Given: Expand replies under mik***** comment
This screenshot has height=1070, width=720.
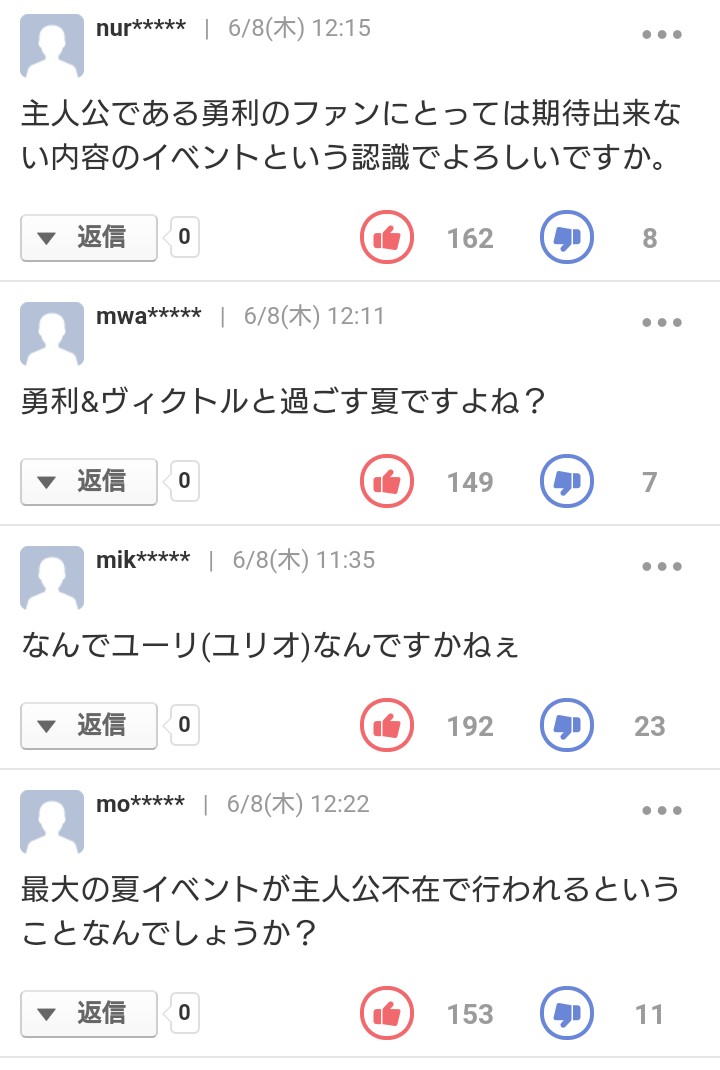Looking at the screenshot, I should click(x=89, y=725).
